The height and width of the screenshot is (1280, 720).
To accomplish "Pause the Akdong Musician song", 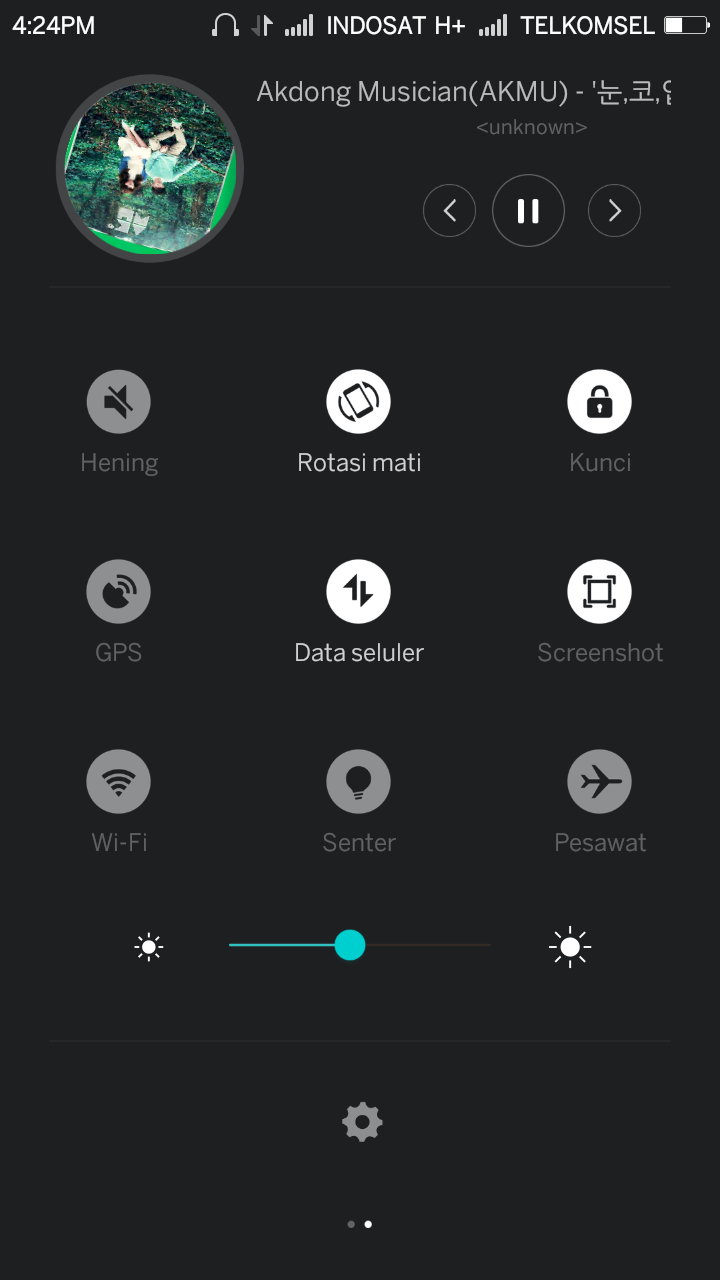I will [x=528, y=211].
